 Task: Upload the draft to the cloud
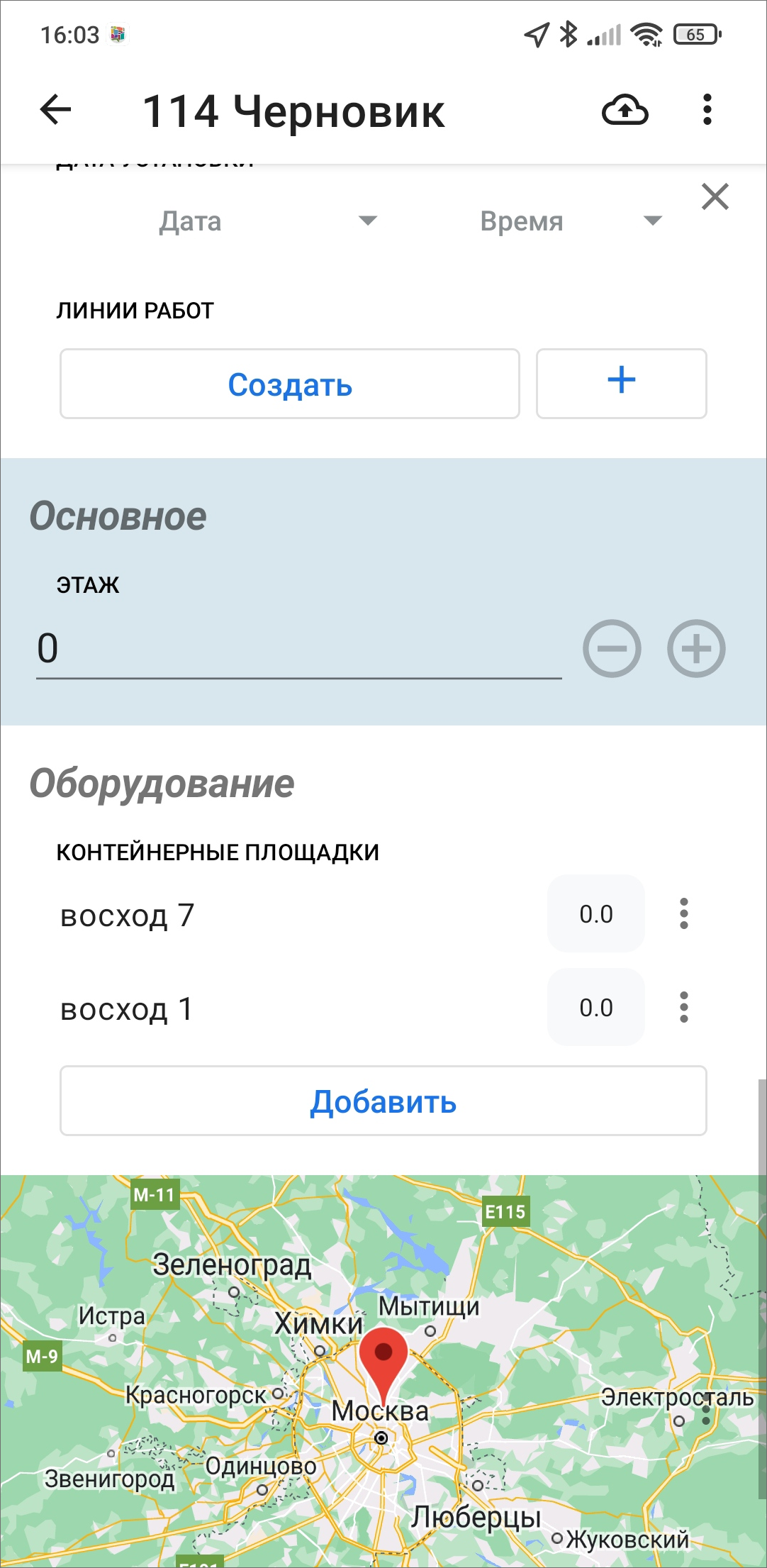[x=625, y=110]
